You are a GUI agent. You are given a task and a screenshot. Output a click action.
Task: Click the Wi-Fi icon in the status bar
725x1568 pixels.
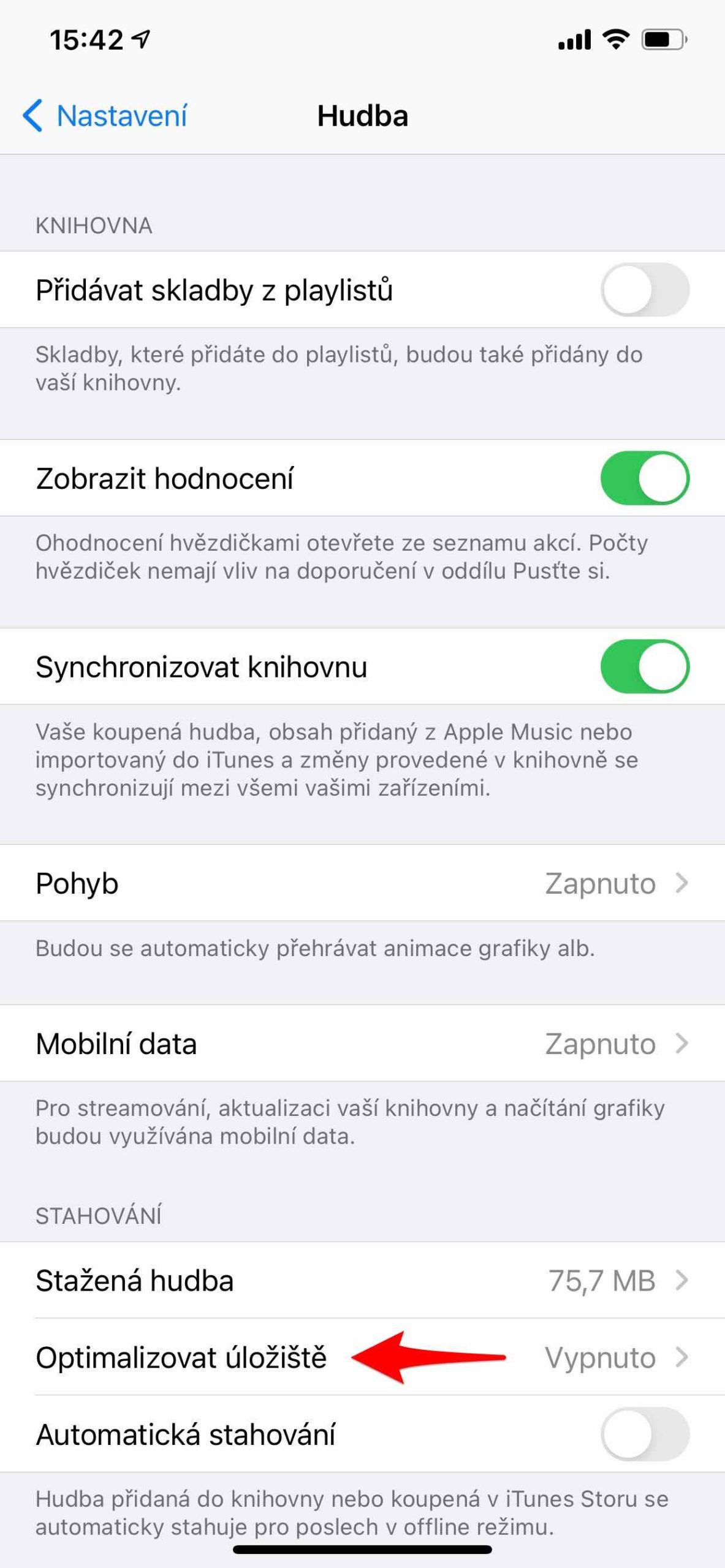point(616,38)
